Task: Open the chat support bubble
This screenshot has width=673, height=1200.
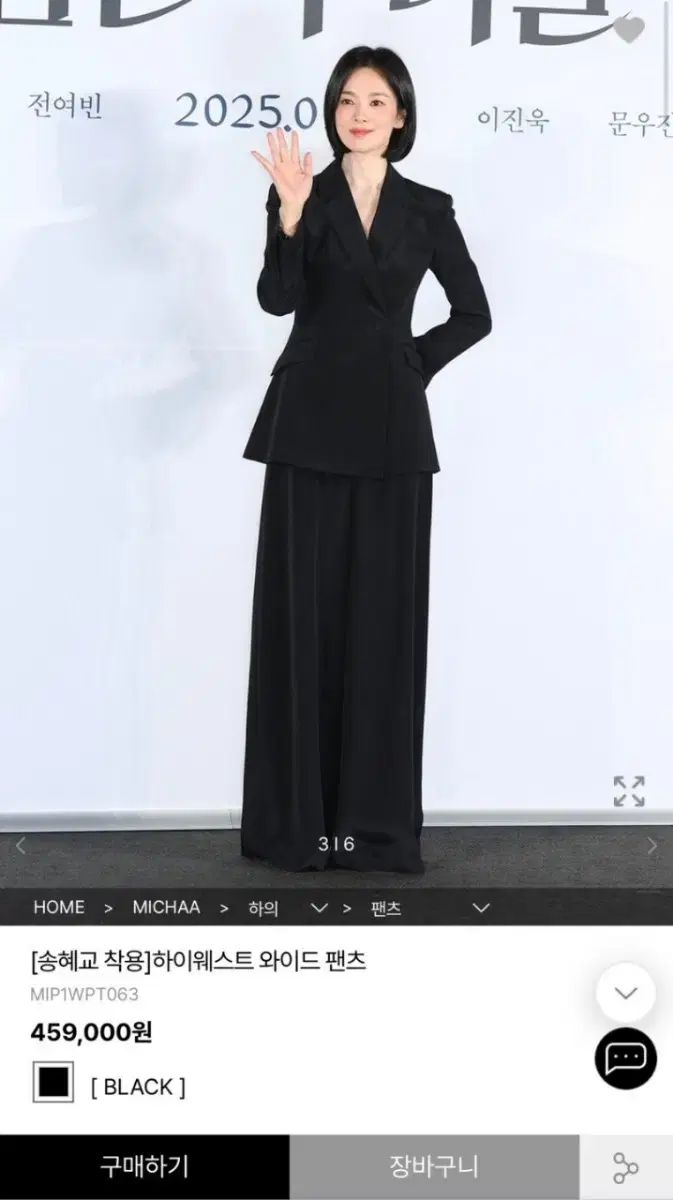Action: pos(626,1058)
